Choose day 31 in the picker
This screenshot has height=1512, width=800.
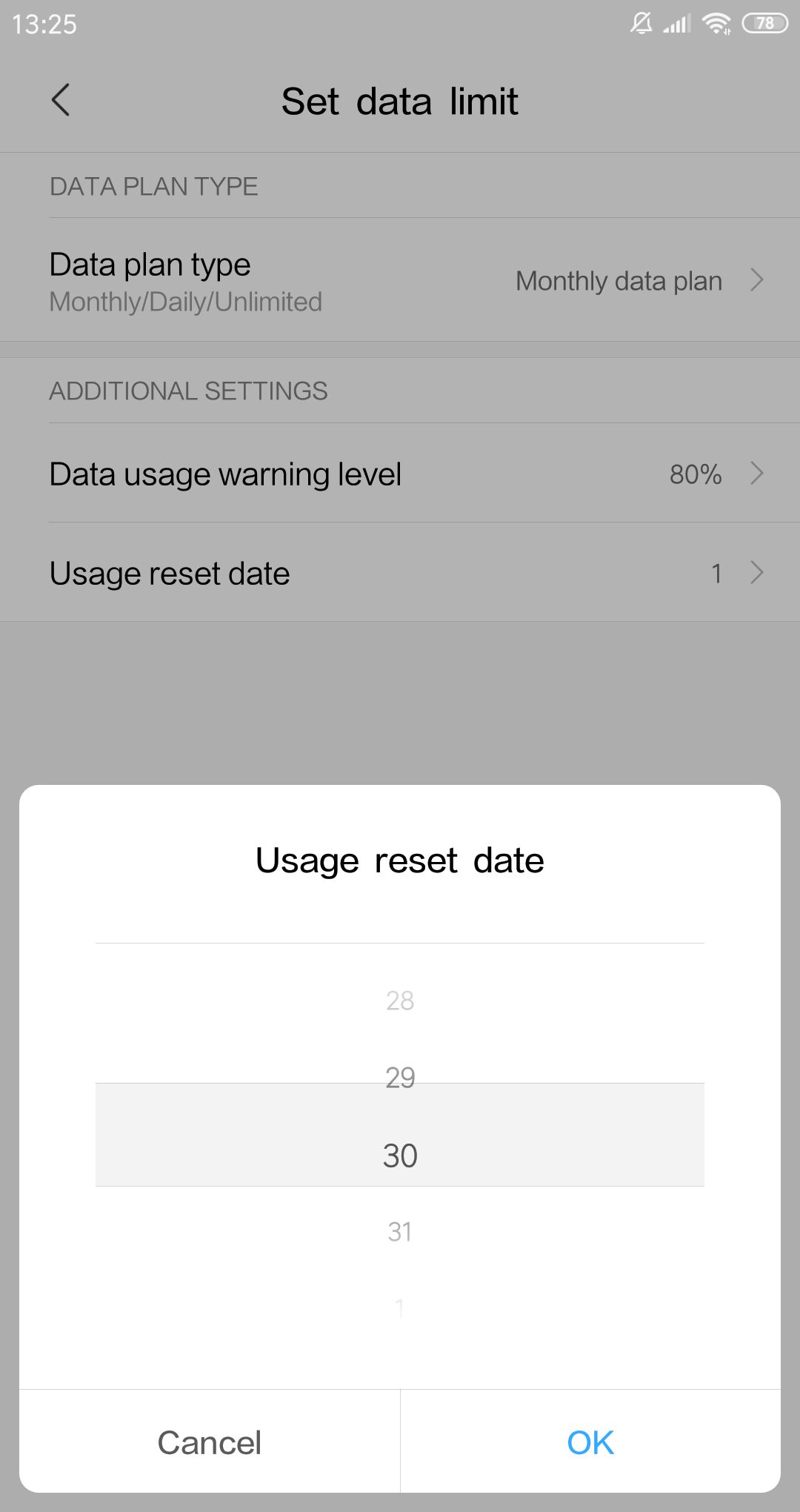point(400,1232)
